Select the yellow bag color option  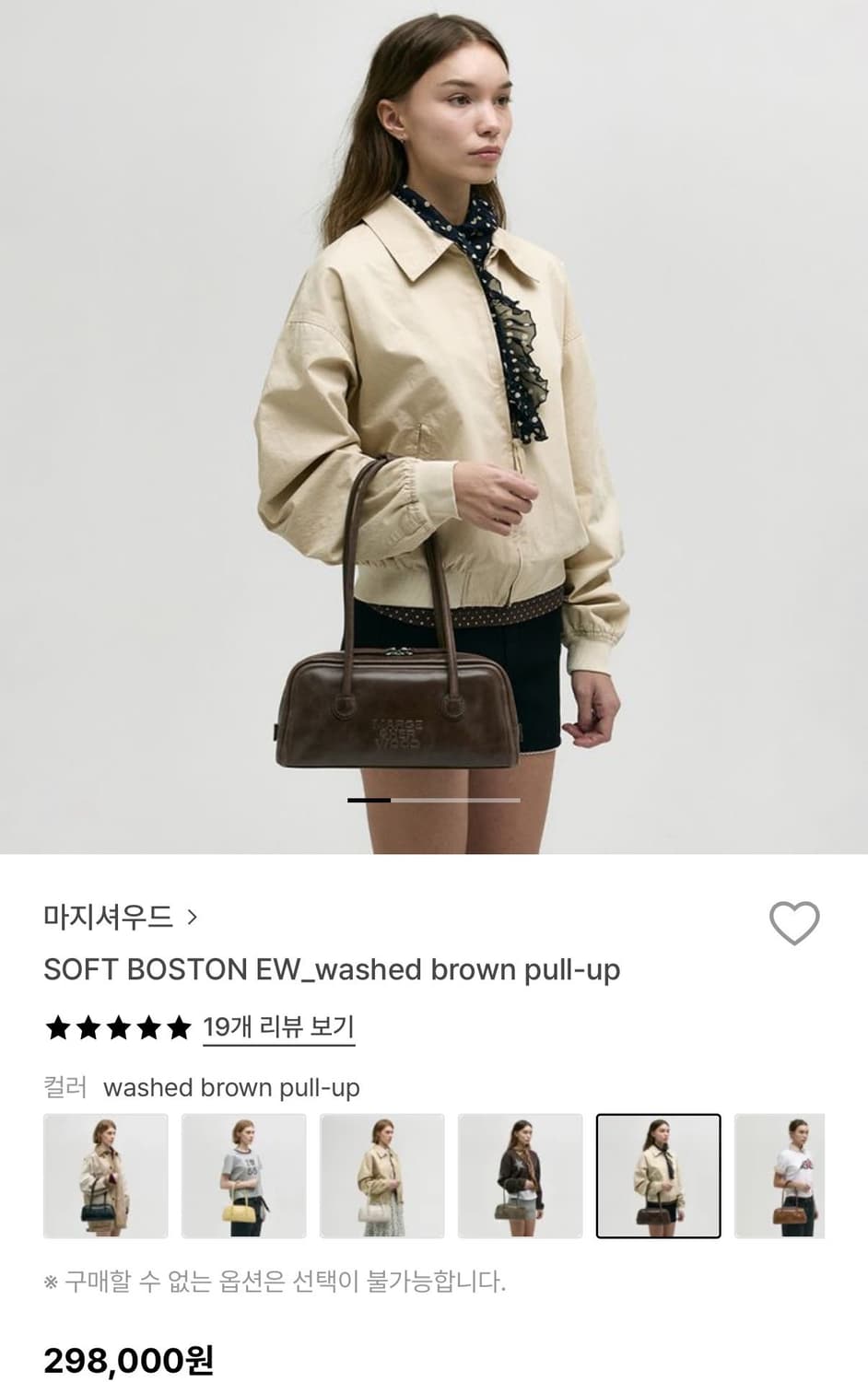[244, 1176]
